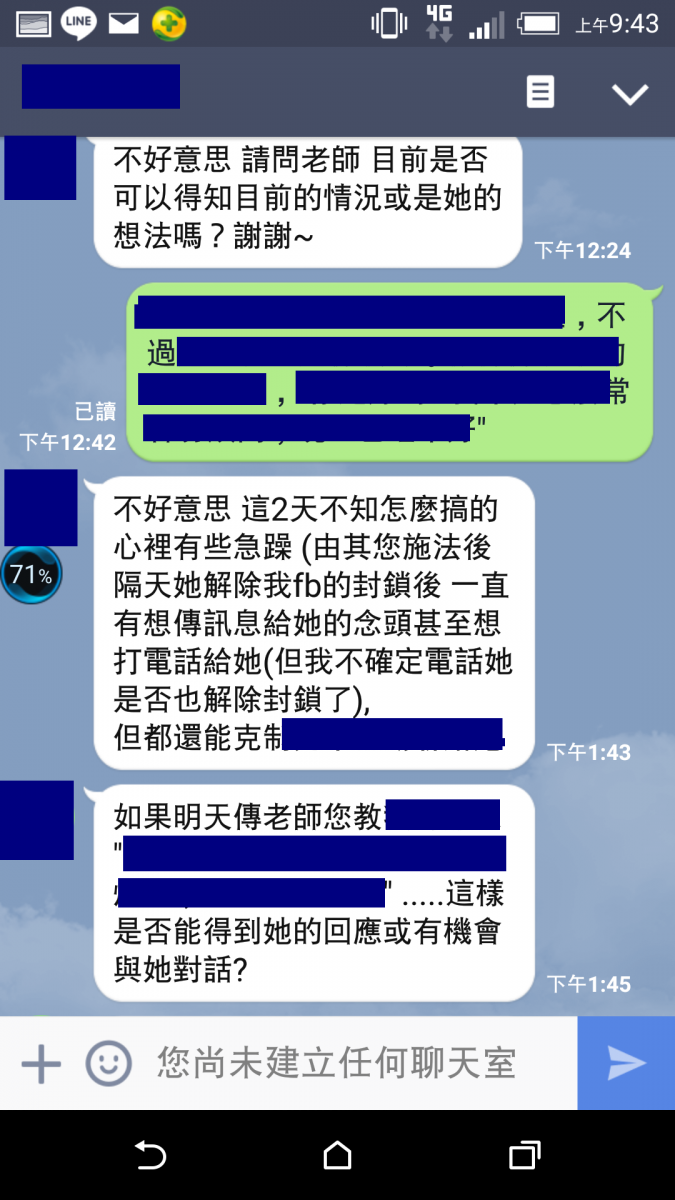The height and width of the screenshot is (1200, 675).
Task: Tap the plus attachment button
Action: point(41,1064)
